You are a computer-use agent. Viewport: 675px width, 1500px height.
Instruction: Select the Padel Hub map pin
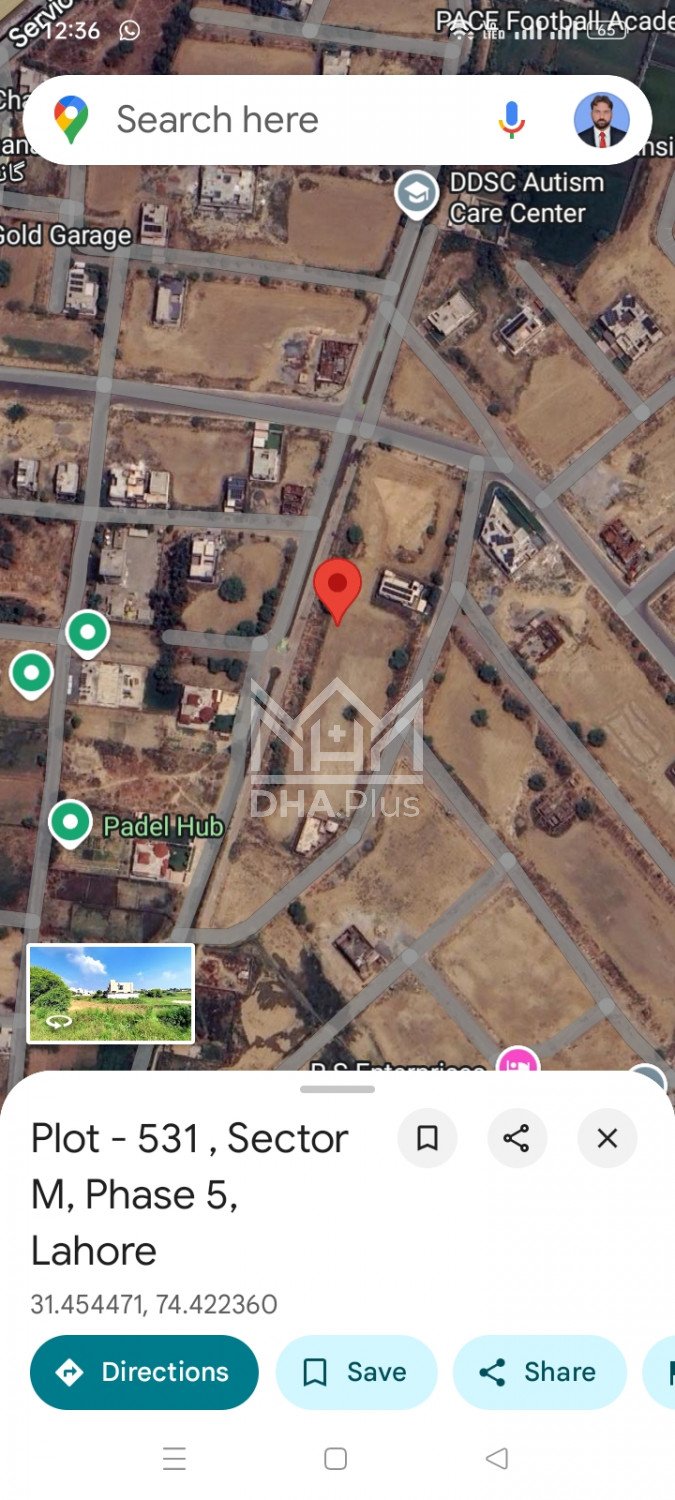[70, 823]
